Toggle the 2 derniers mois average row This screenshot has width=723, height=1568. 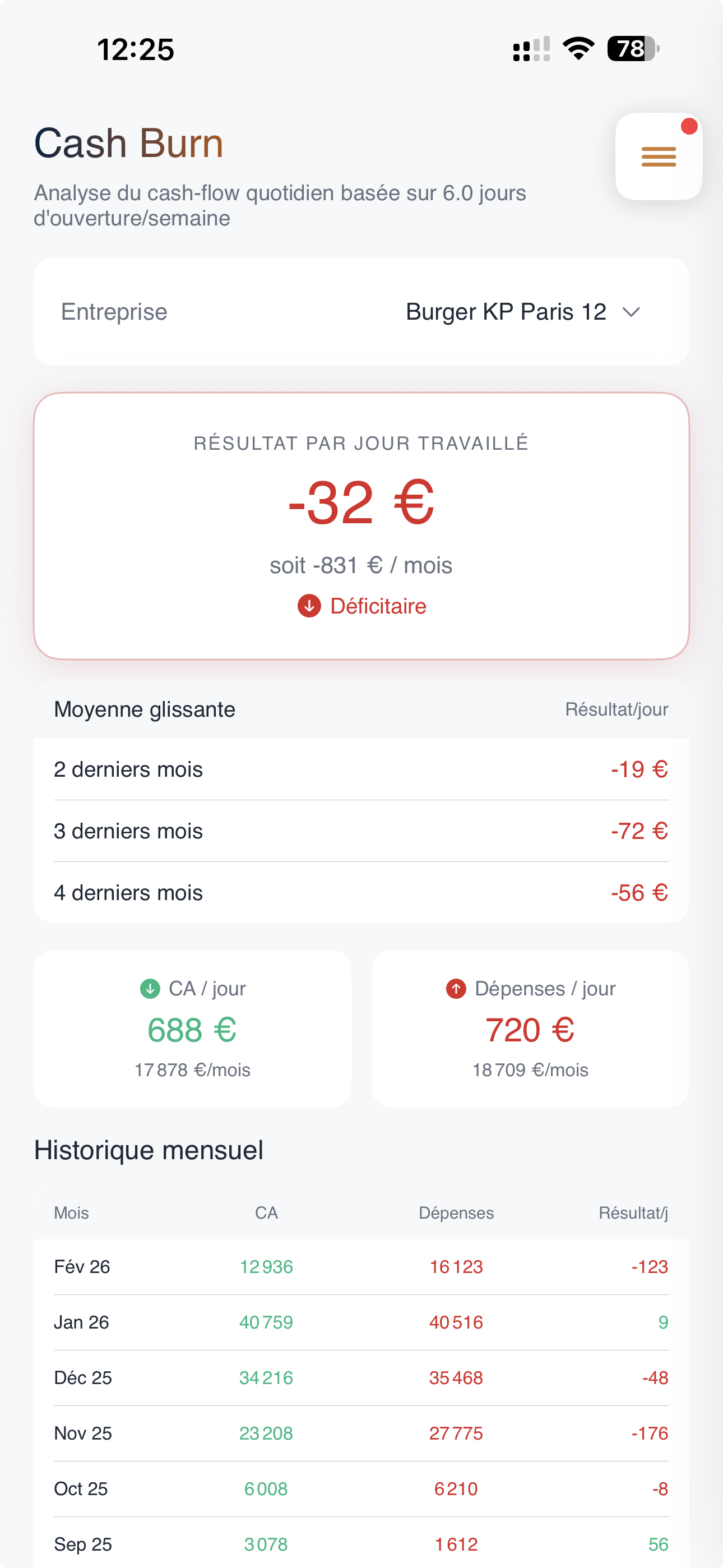pos(361,769)
